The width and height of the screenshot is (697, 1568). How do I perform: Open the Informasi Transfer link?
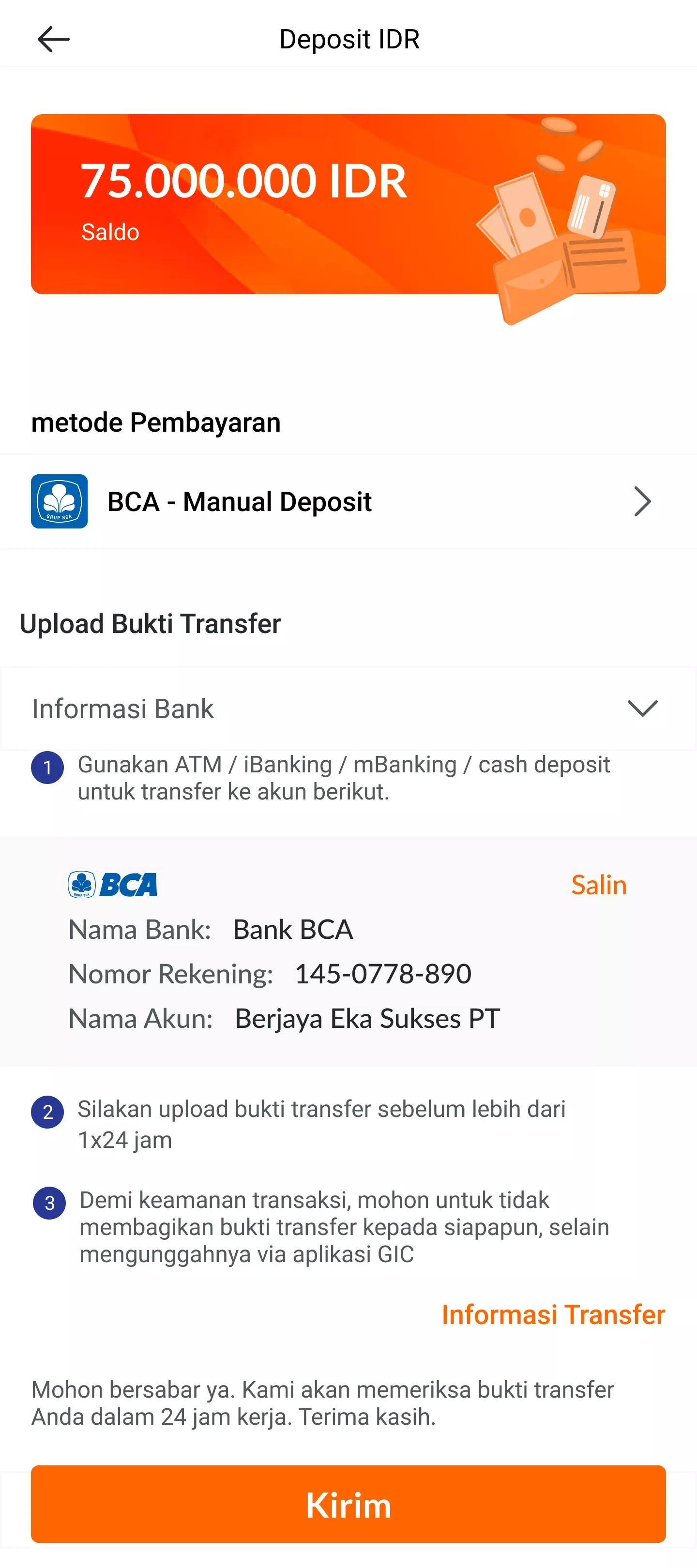click(x=553, y=1315)
